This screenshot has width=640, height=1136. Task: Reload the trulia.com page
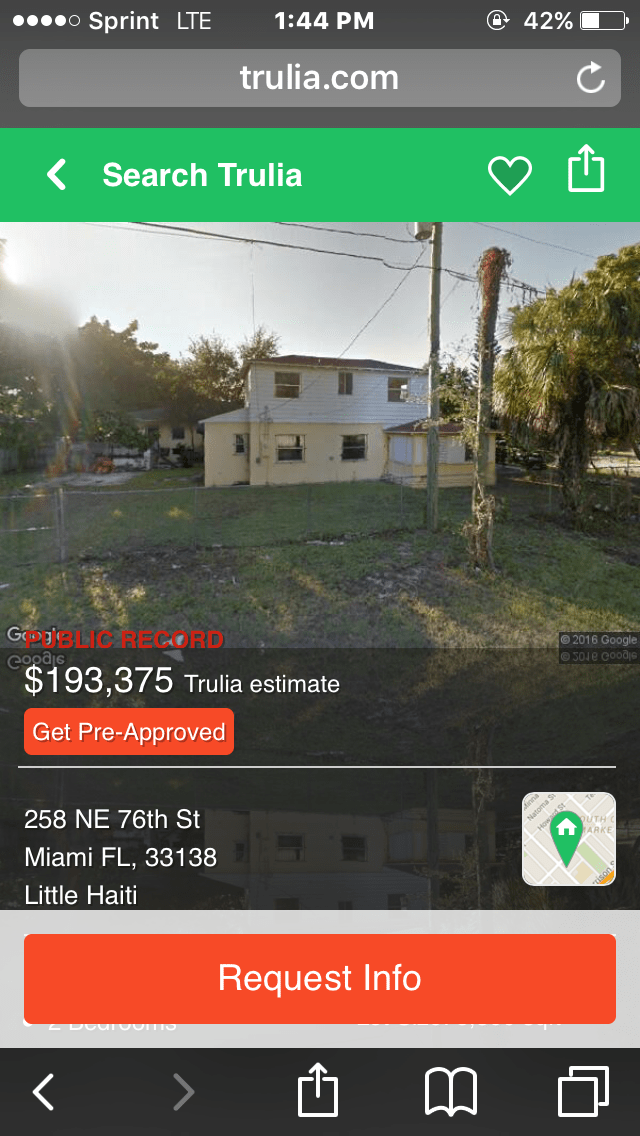coord(591,78)
